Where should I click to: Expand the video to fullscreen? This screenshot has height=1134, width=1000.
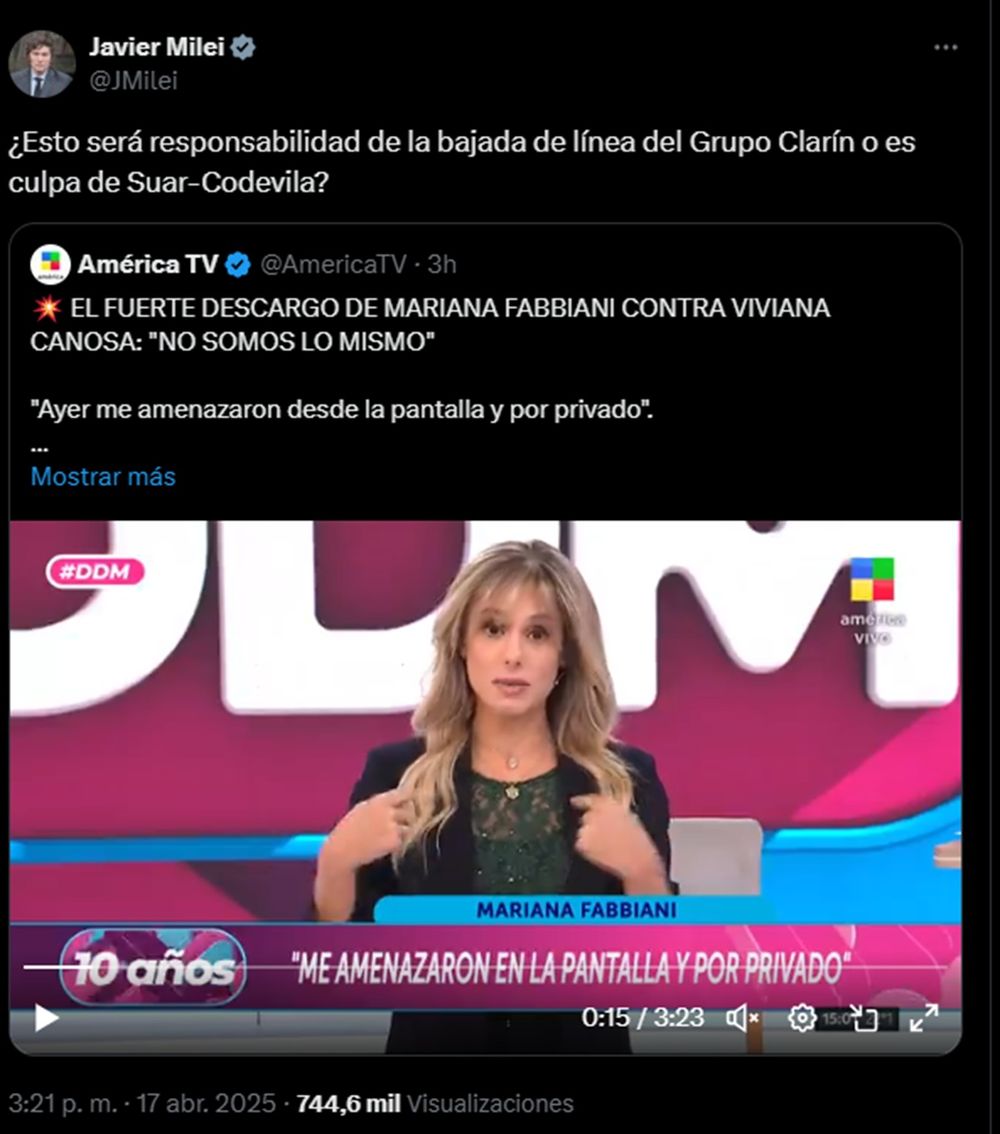pos(925,1019)
